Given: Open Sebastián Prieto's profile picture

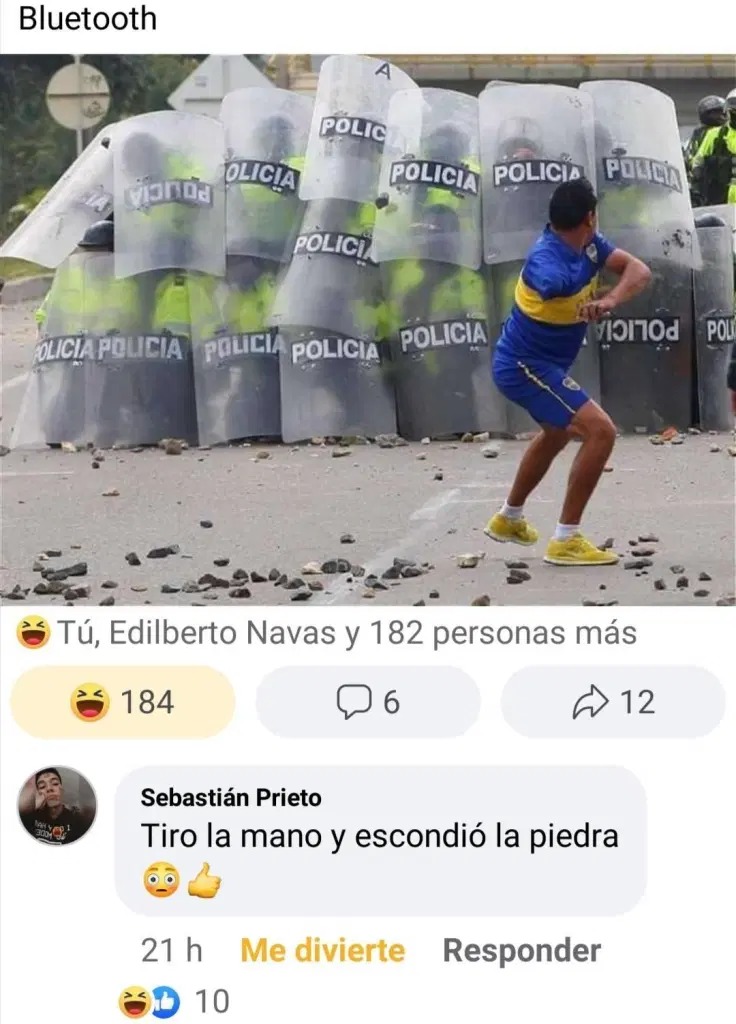Looking at the screenshot, I should (x=58, y=806).
